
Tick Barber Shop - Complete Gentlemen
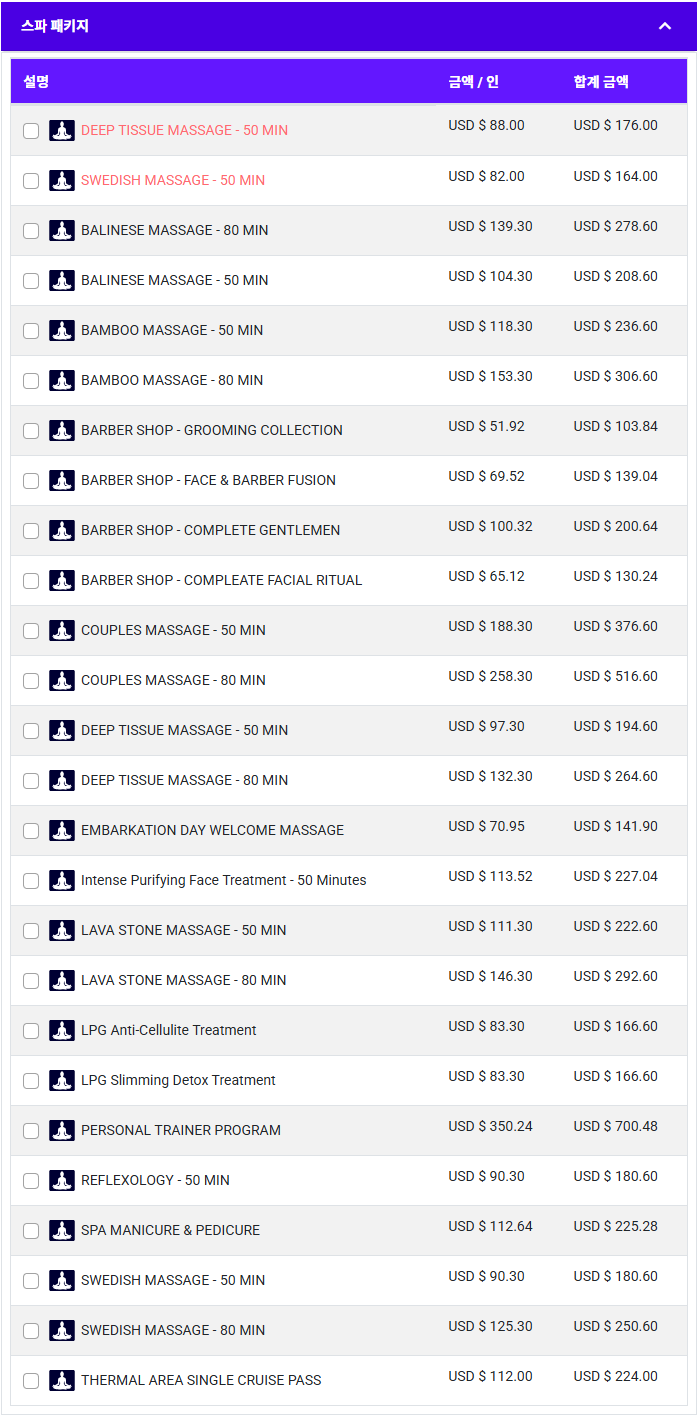31,531
